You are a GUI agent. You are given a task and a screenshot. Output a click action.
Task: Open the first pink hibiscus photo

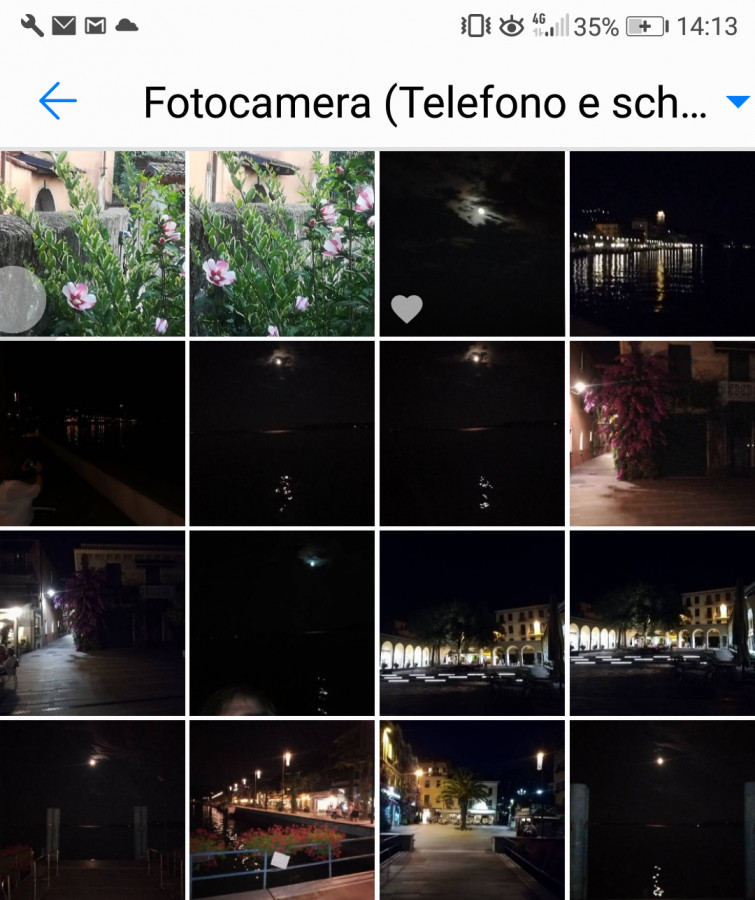pos(100,243)
